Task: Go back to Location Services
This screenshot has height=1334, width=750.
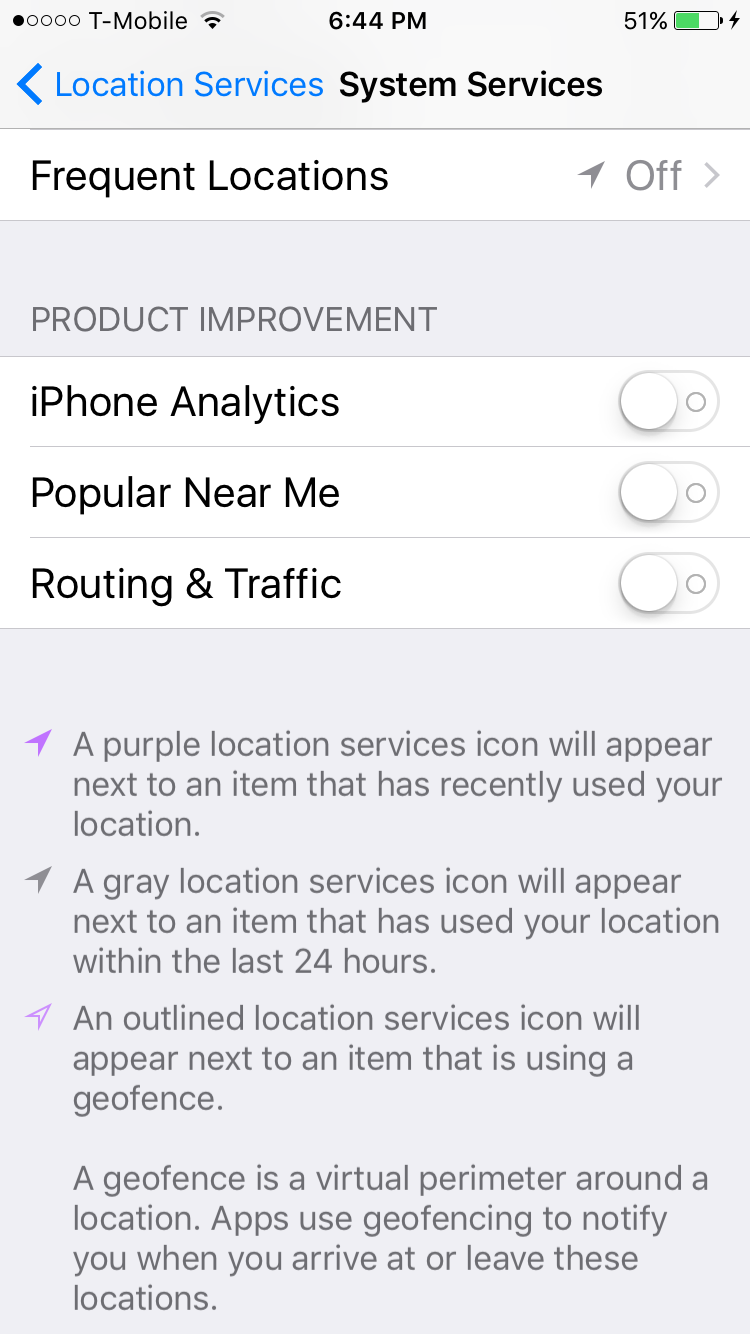Action: [x=170, y=85]
